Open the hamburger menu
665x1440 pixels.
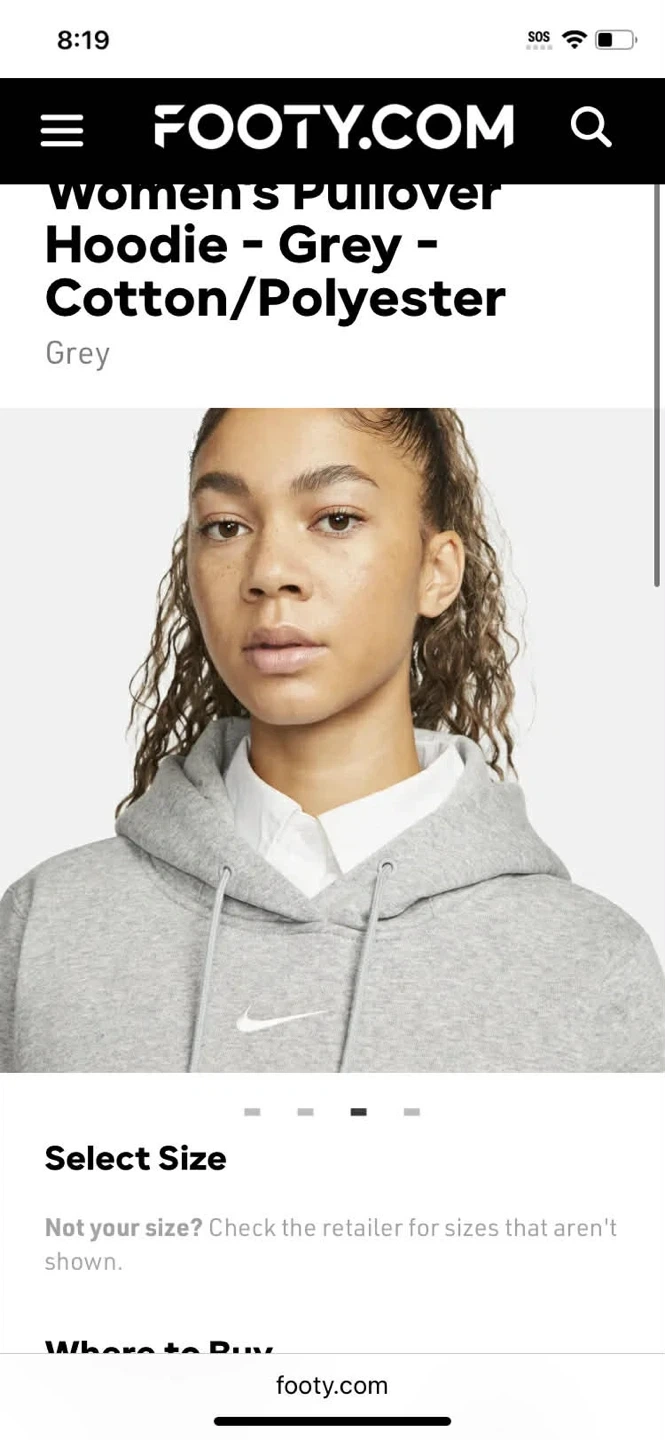(x=61, y=130)
